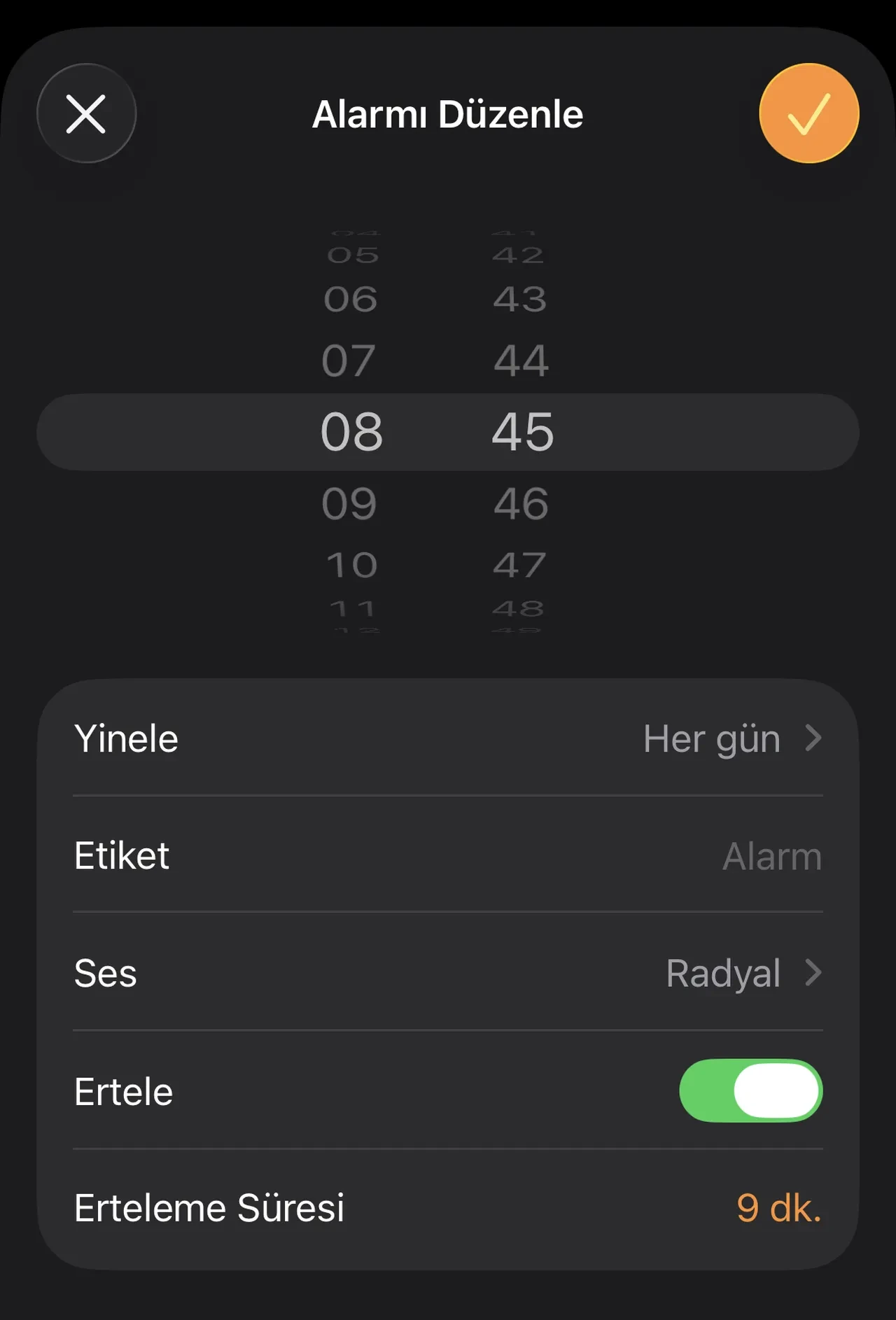
Task: Disable the Ertele snooze toggle
Action: coord(750,1090)
